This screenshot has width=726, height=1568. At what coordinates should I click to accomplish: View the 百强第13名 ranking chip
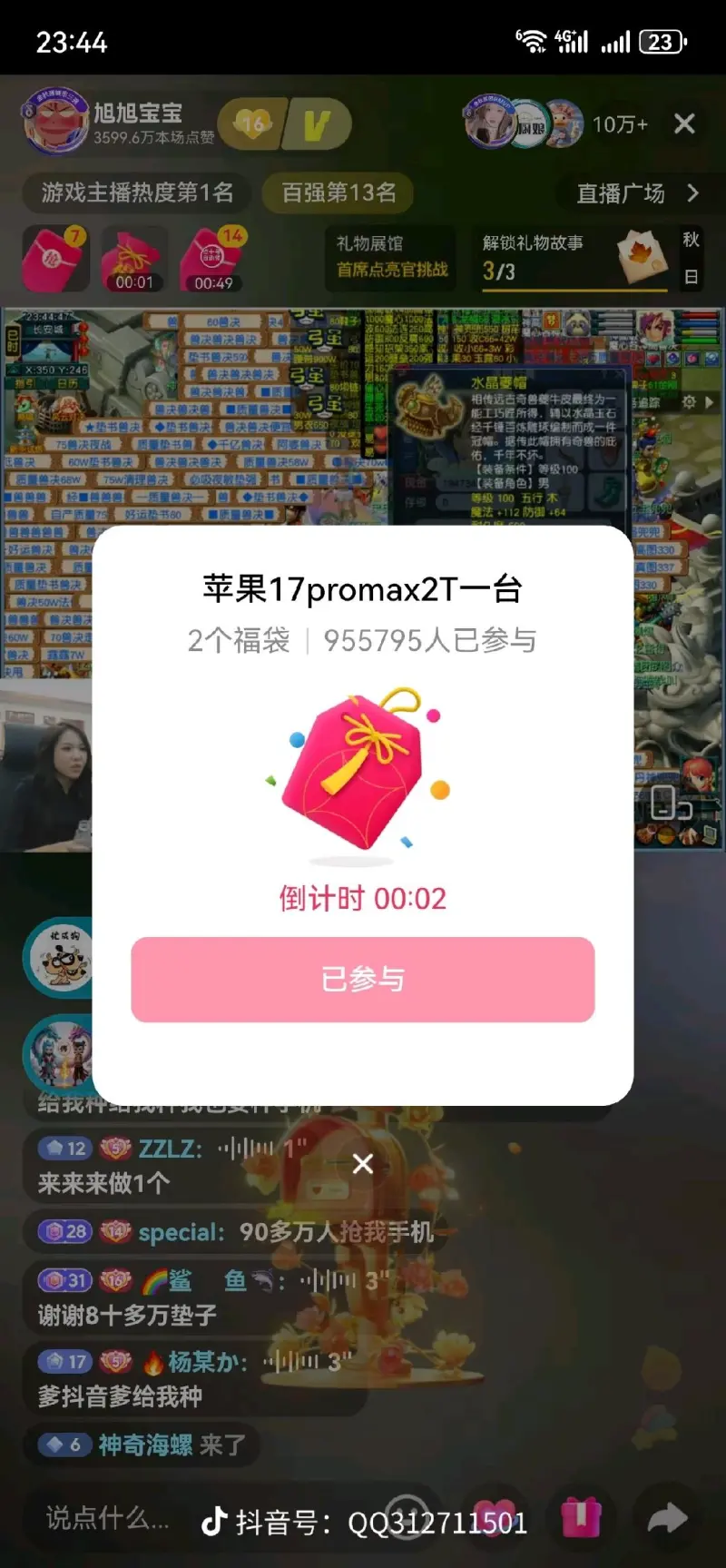click(x=338, y=192)
